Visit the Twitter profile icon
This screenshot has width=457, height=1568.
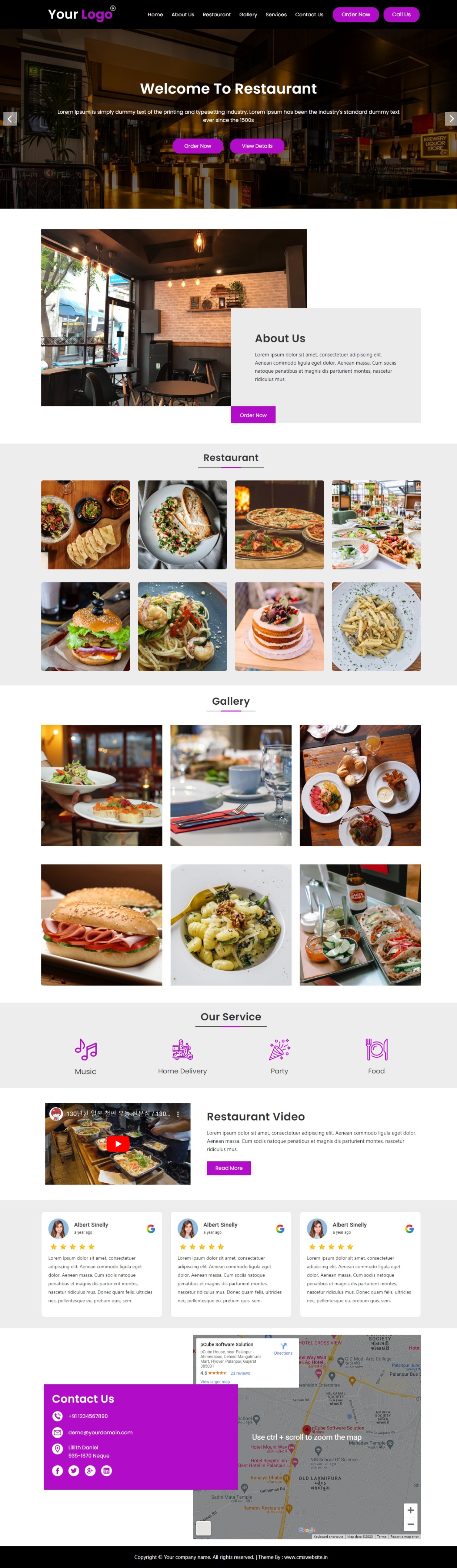pyautogui.click(x=74, y=1471)
